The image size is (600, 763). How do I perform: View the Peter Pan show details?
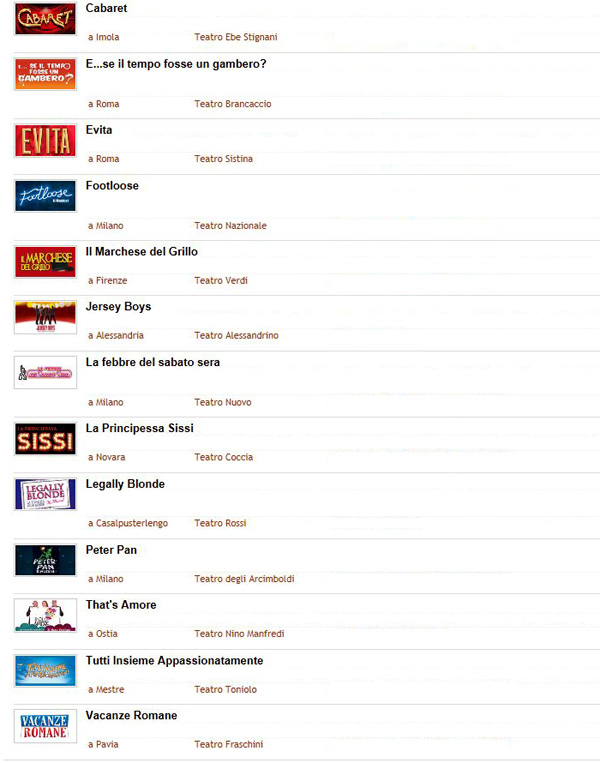[x=111, y=550]
